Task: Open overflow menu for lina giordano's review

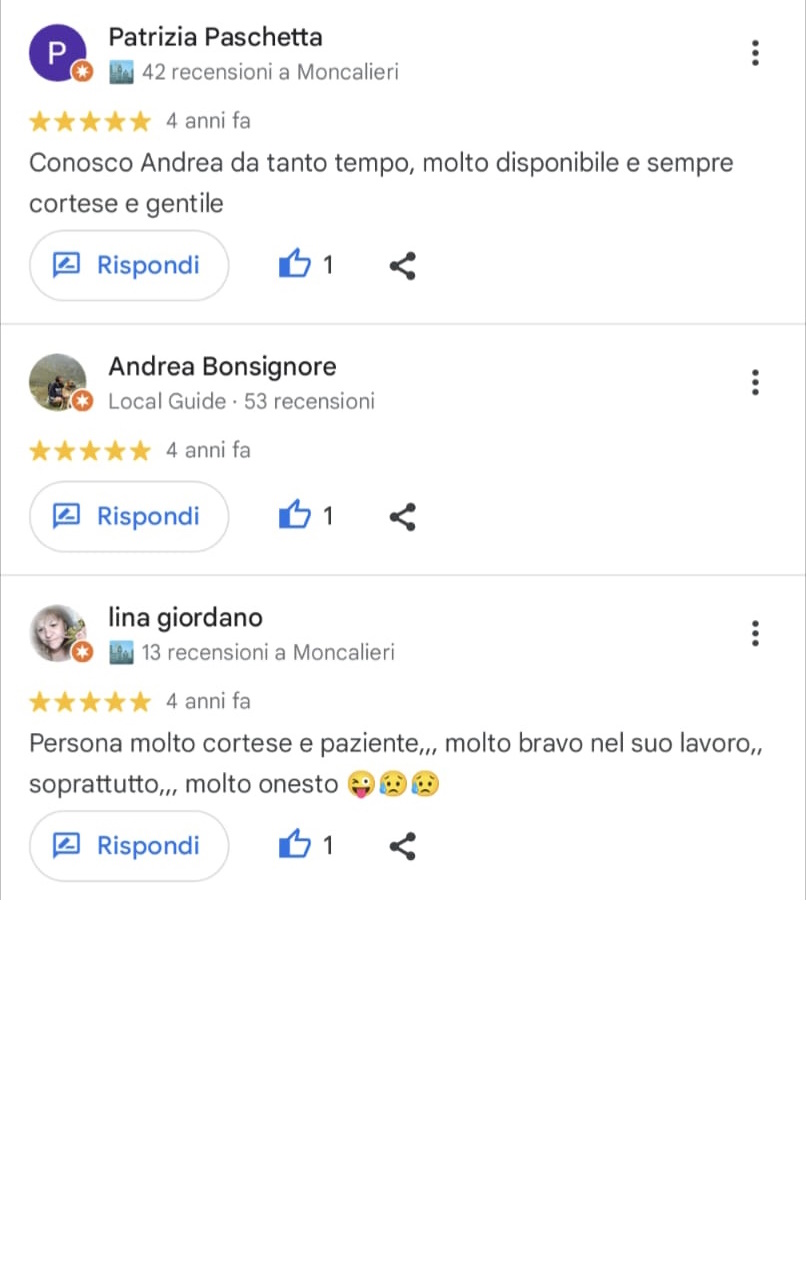Action: (x=755, y=633)
